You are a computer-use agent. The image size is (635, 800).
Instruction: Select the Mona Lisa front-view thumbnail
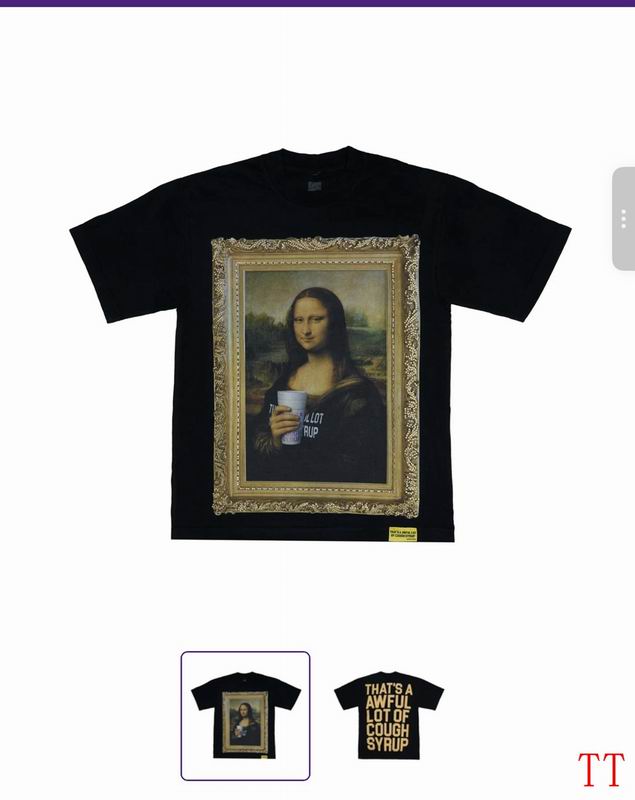point(245,715)
